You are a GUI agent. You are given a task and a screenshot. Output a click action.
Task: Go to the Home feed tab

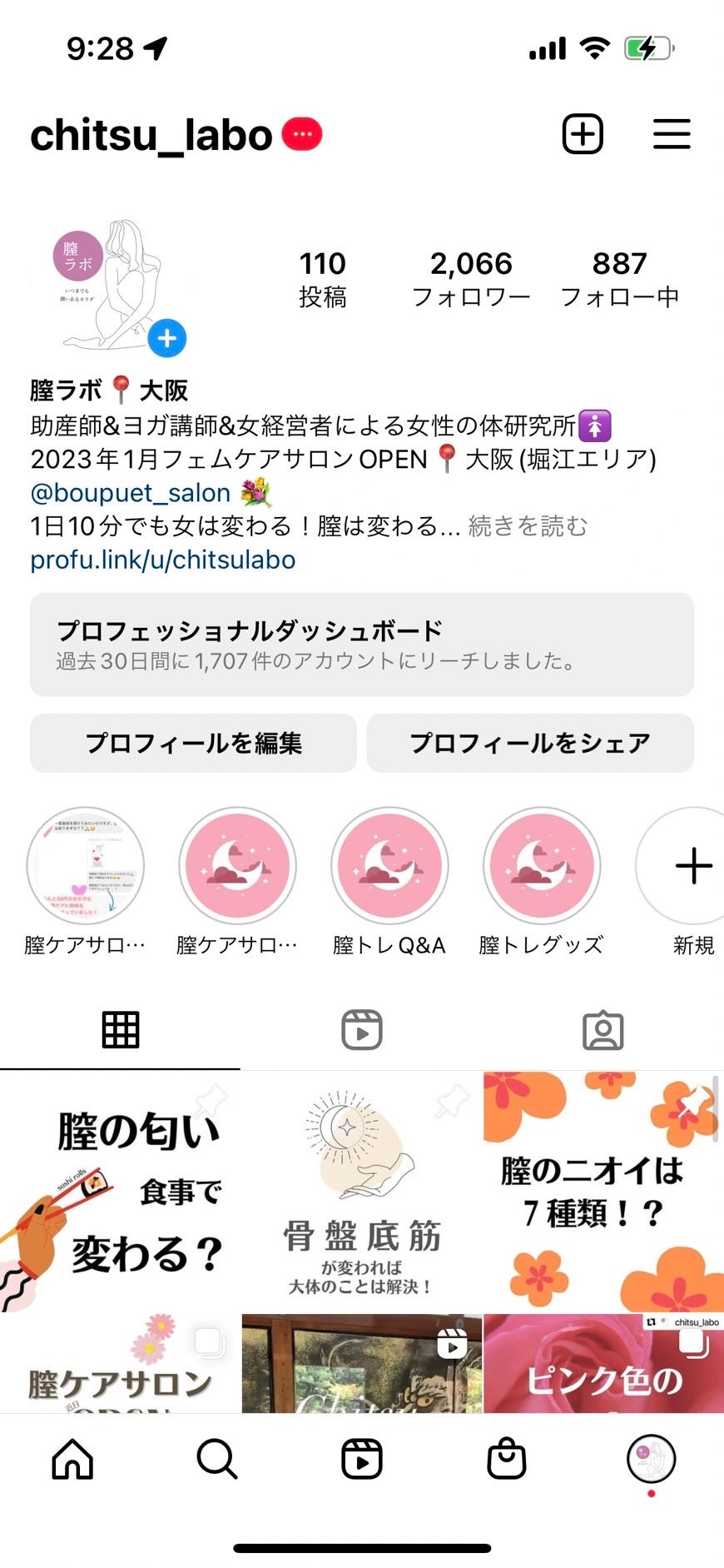point(72,1460)
